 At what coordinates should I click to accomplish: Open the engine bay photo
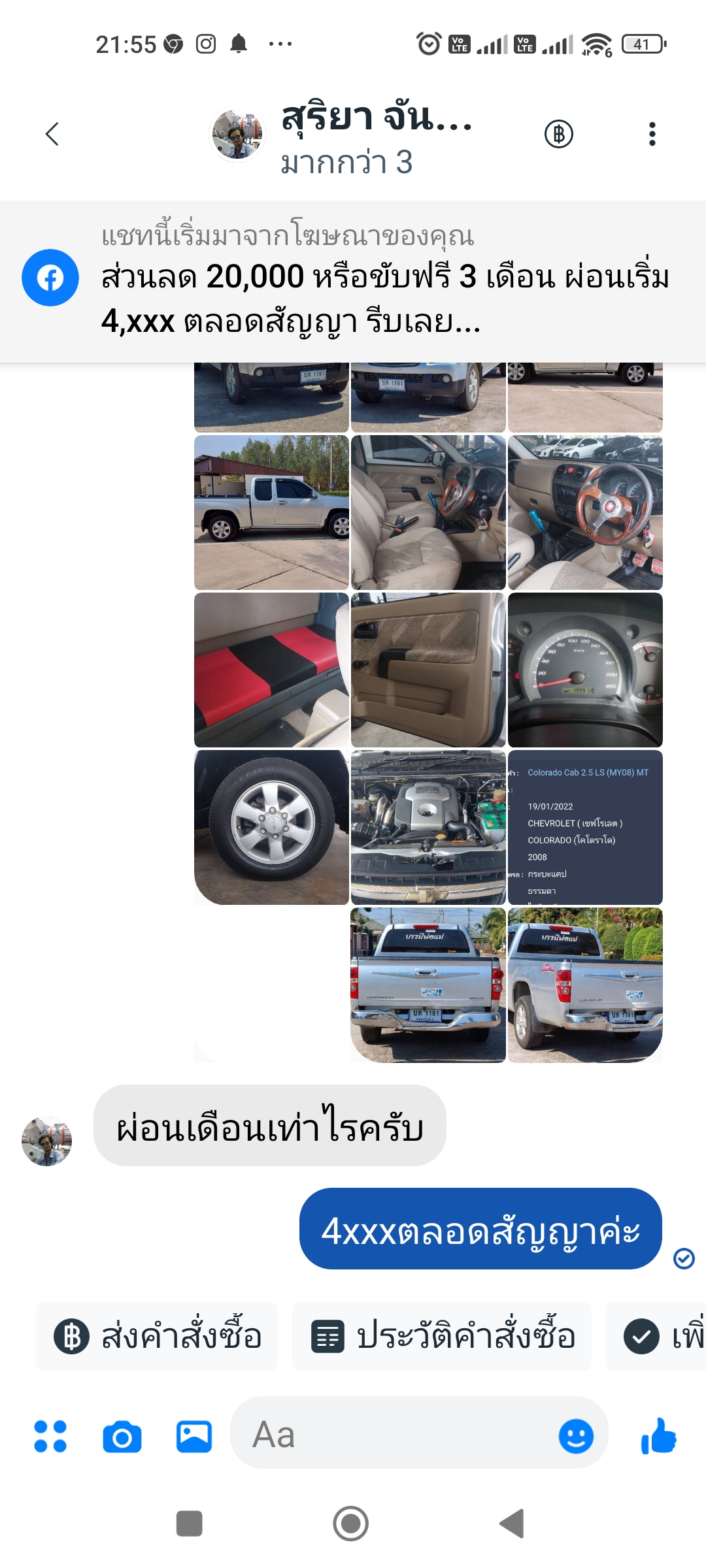coord(428,827)
